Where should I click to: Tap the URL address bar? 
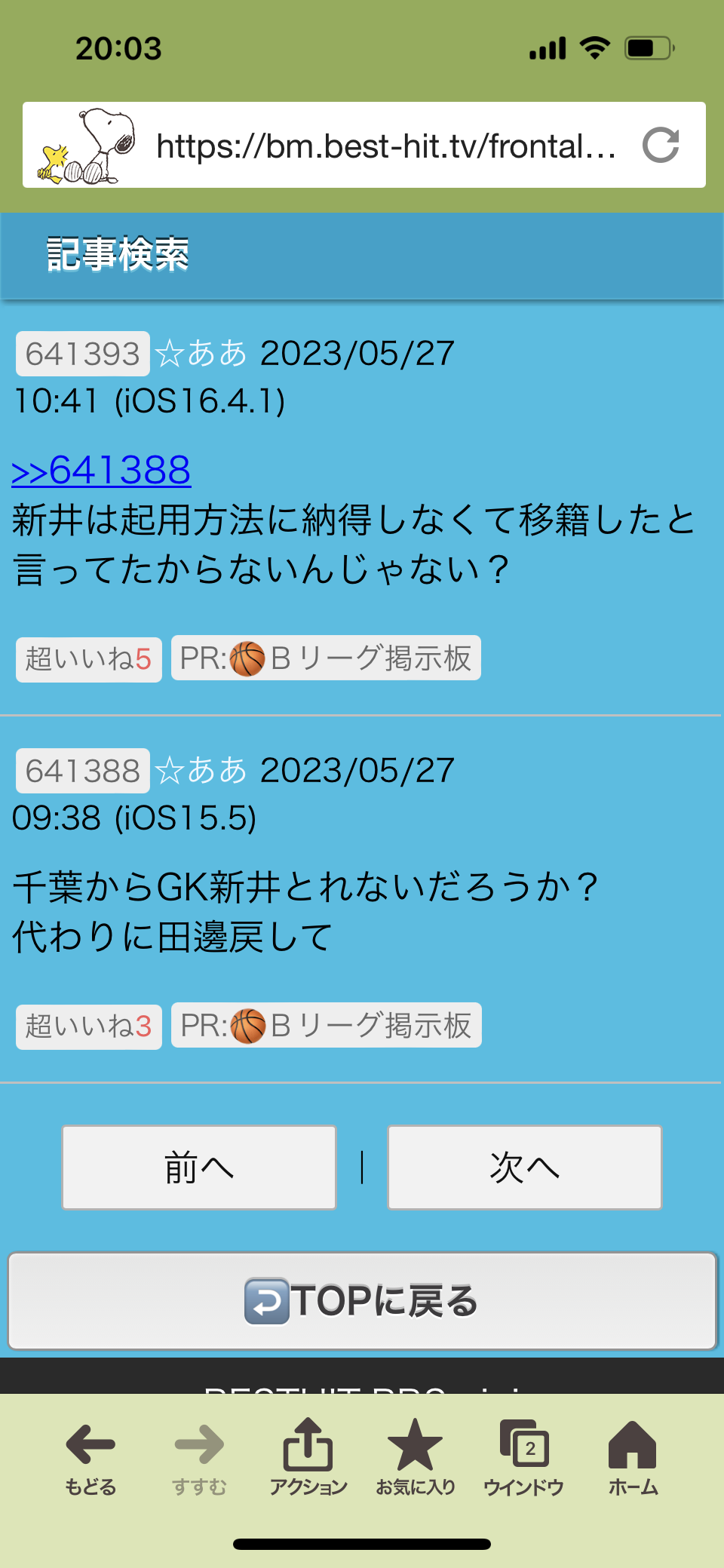(385, 146)
